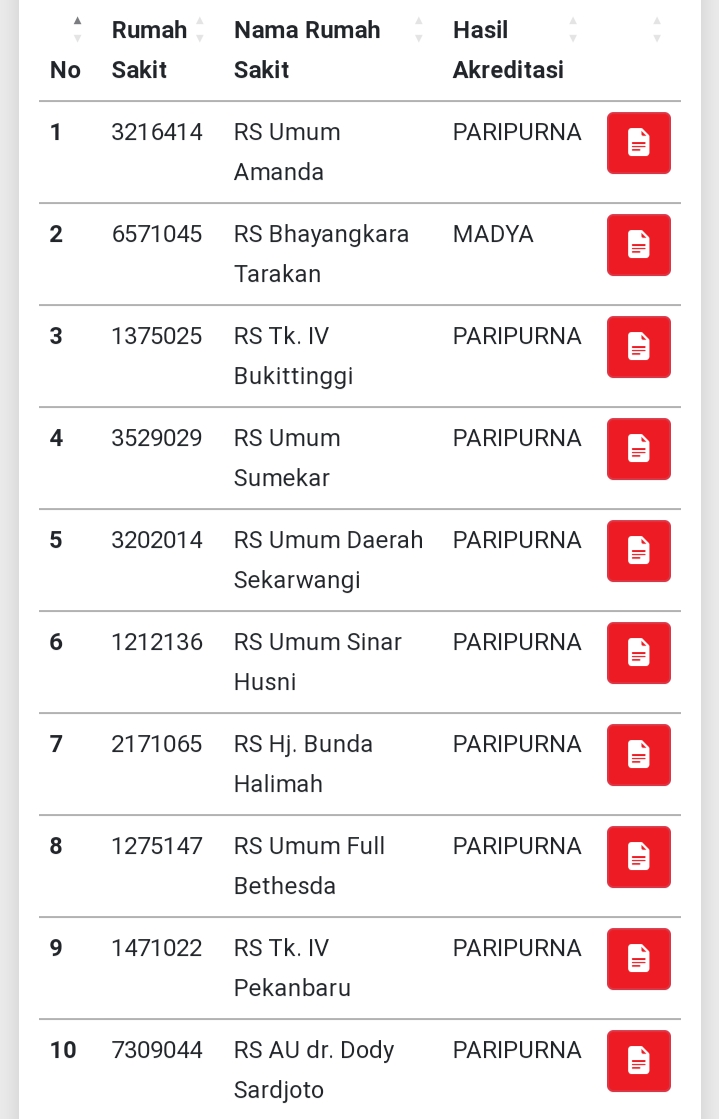View the document for RS AU dr. Dody Sardjoto
719x1119 pixels.
638,1061
